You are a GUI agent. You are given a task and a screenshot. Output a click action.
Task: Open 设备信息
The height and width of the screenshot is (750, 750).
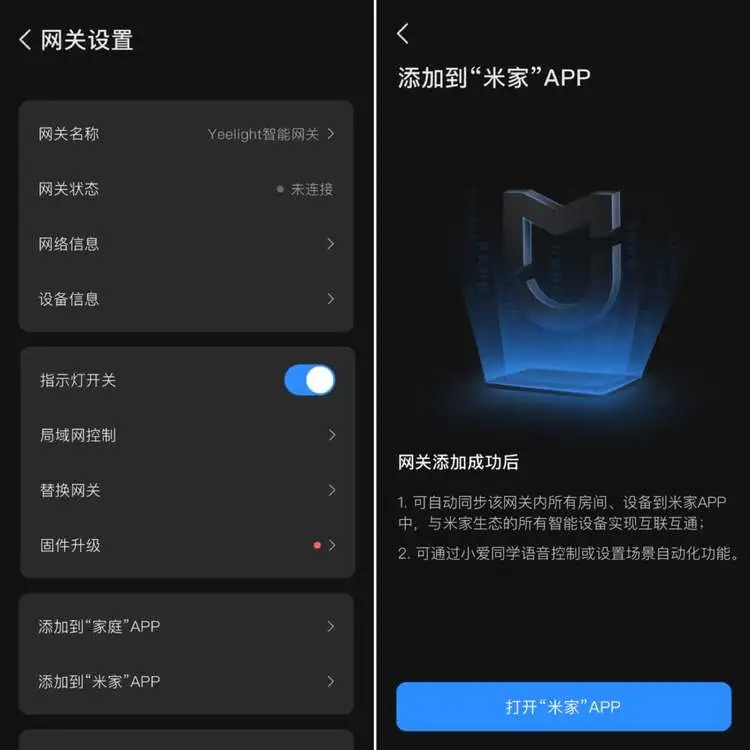[186, 299]
